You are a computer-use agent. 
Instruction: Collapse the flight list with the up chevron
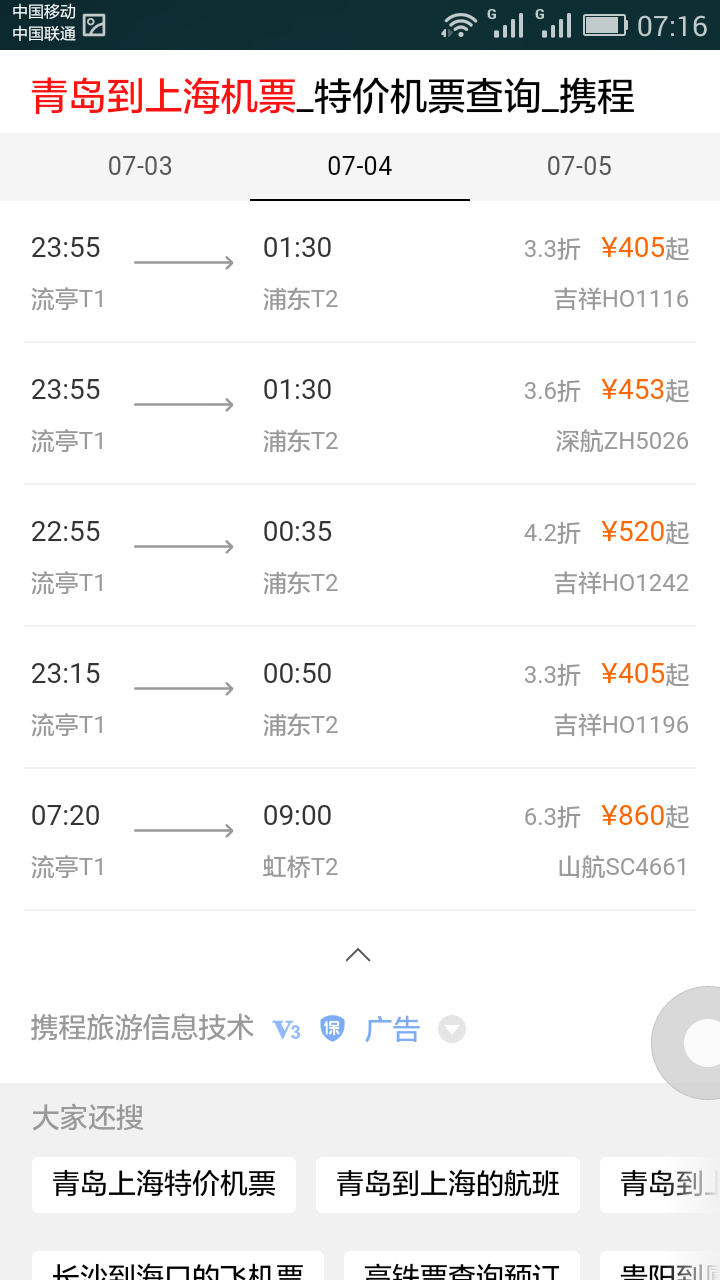[358, 955]
